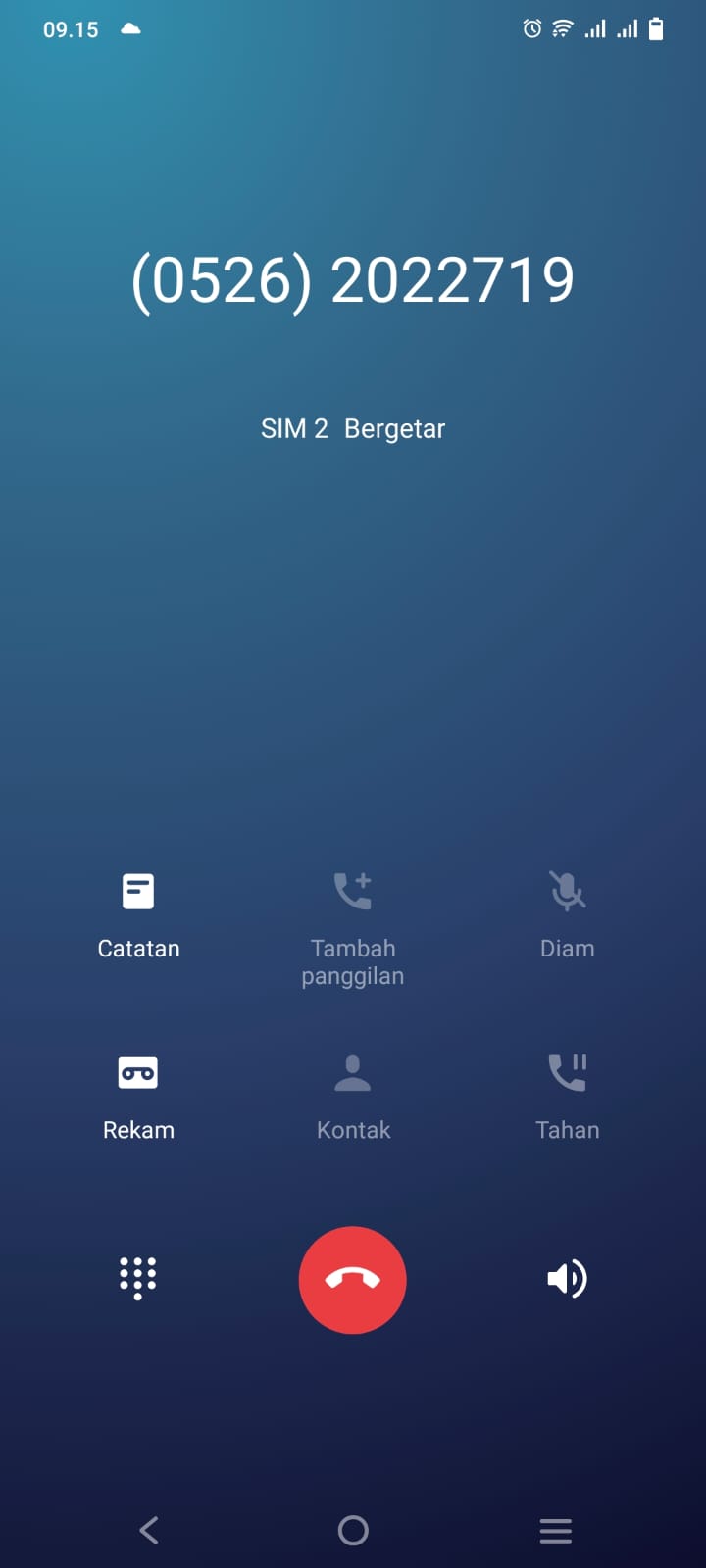Tap the Wi-Fi icon in the status bar
706x1568 pixels.
point(560,29)
